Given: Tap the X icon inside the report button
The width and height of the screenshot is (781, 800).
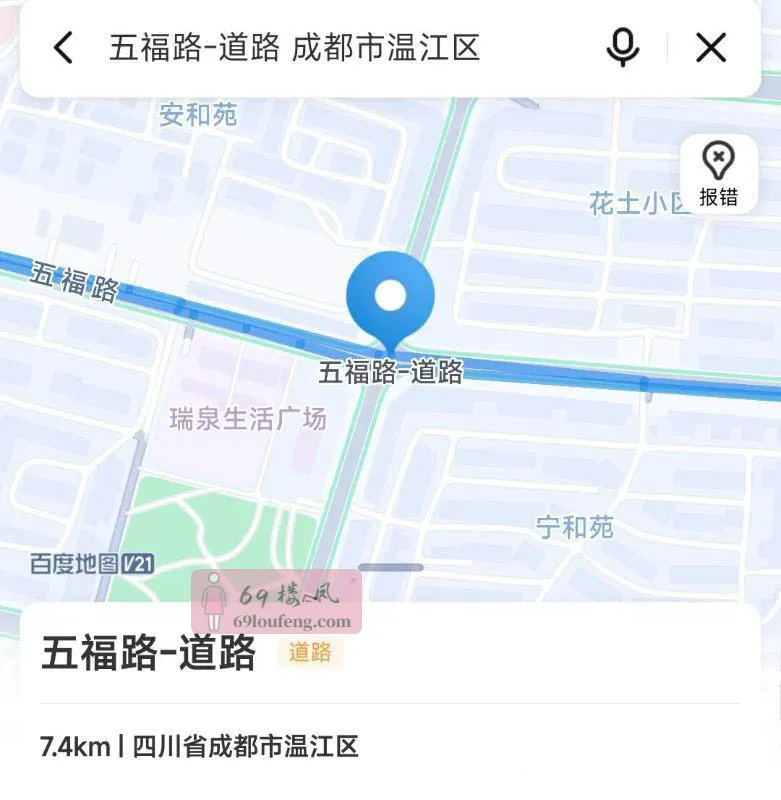Looking at the screenshot, I should tap(716, 156).
